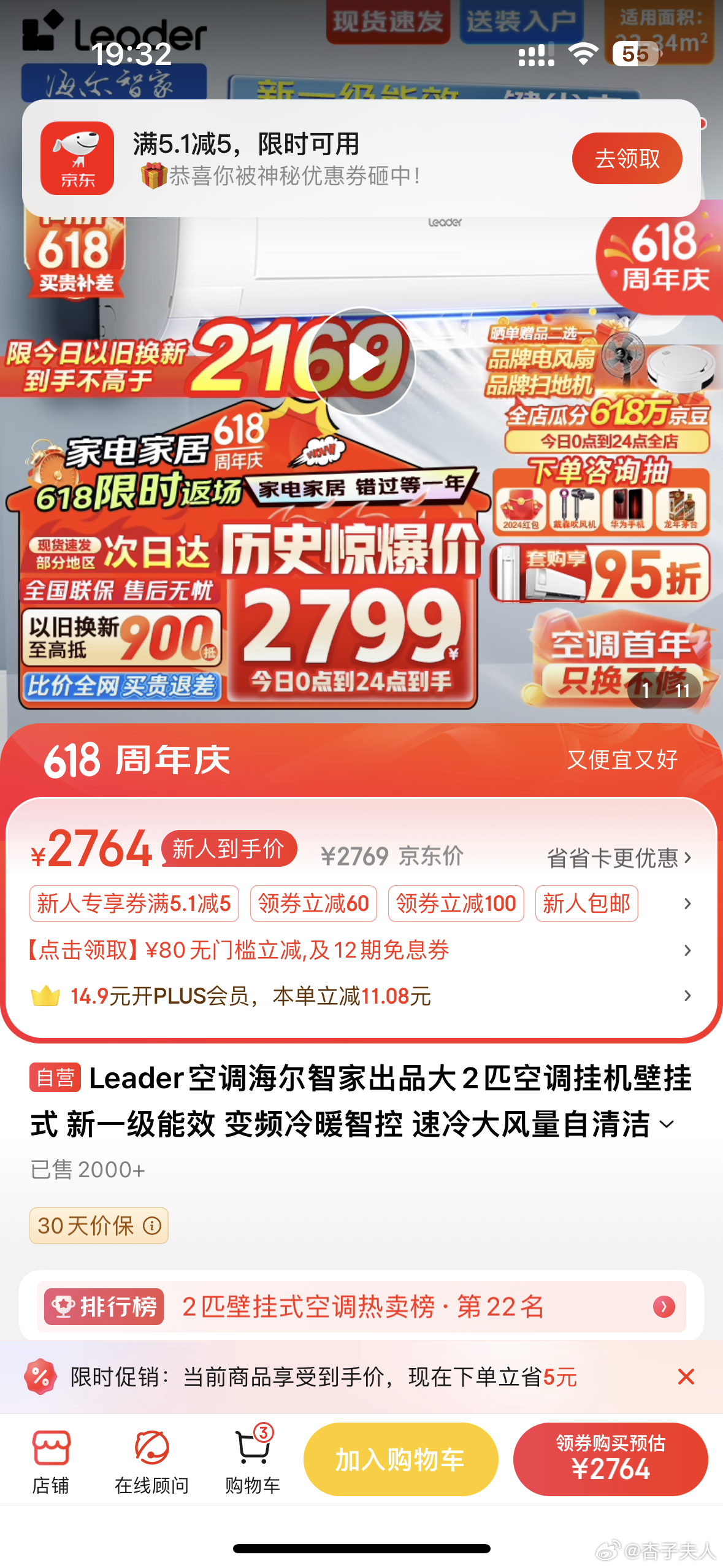Tap 去领取 on the coupon notification
723x1568 pixels.
point(626,158)
